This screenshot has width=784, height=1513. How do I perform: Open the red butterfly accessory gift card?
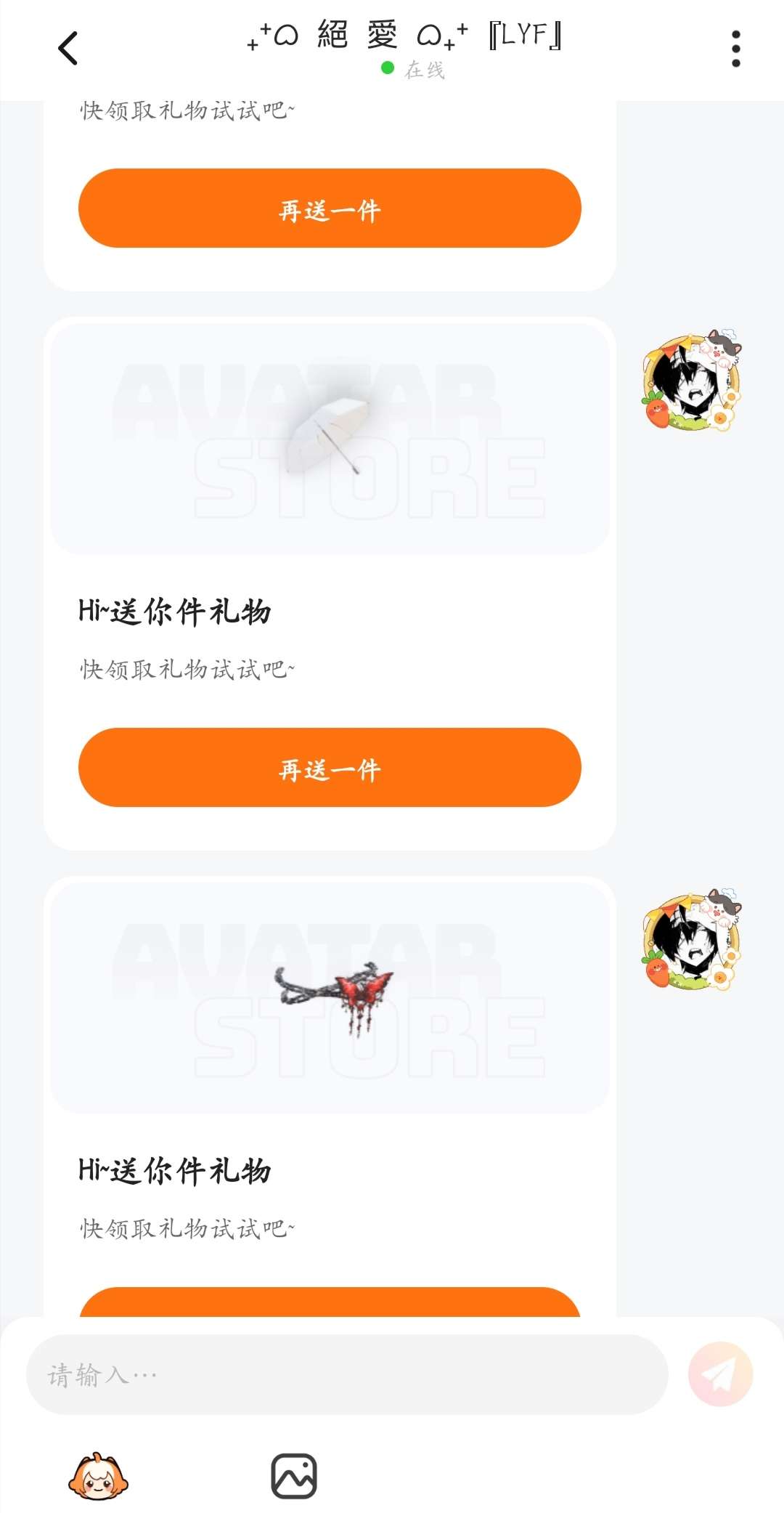tap(330, 995)
